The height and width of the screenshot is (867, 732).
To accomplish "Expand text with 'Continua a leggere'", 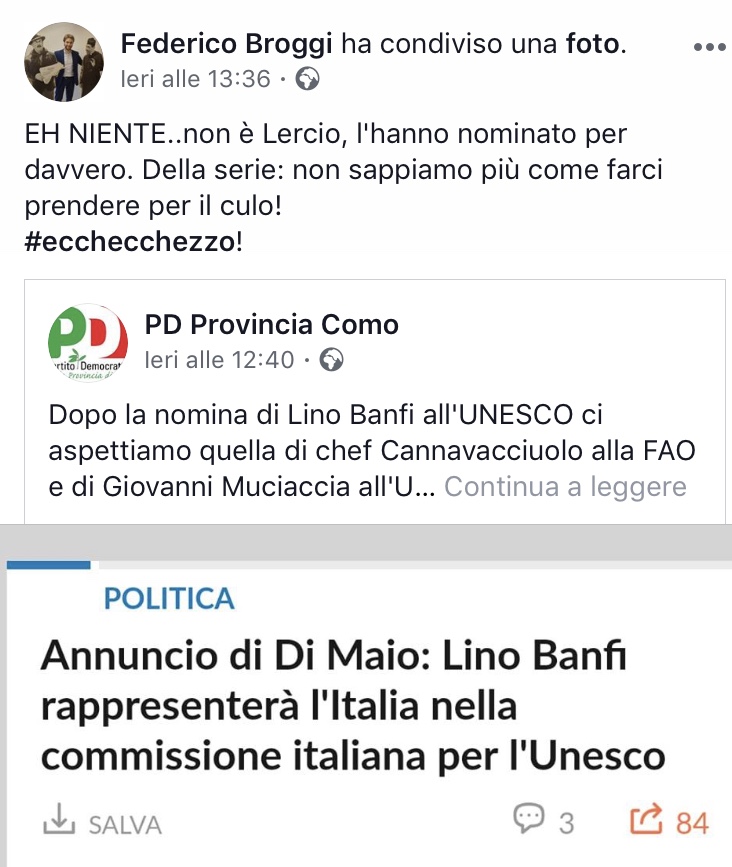I will pyautogui.click(x=565, y=487).
